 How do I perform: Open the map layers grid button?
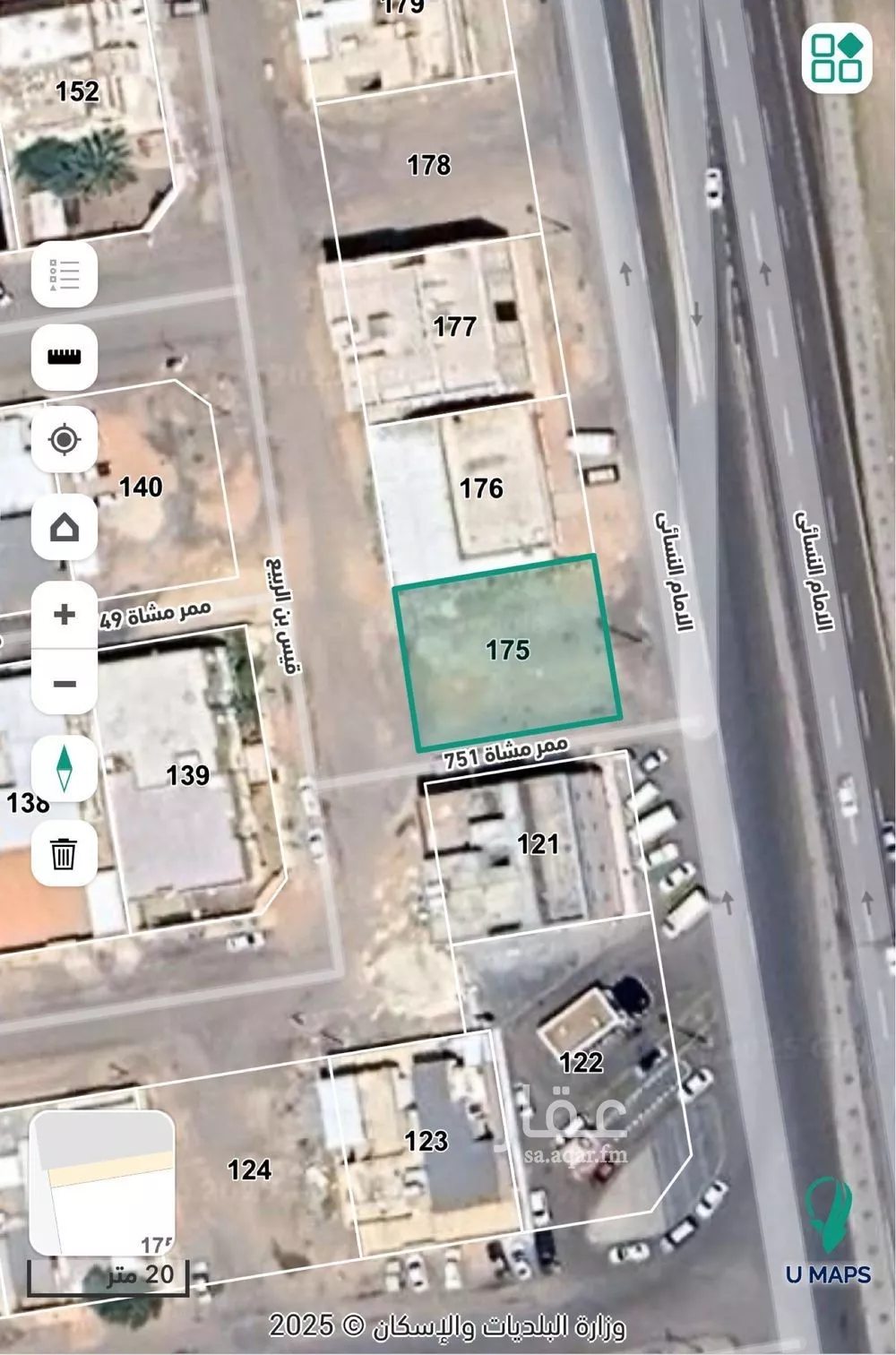pos(836,58)
